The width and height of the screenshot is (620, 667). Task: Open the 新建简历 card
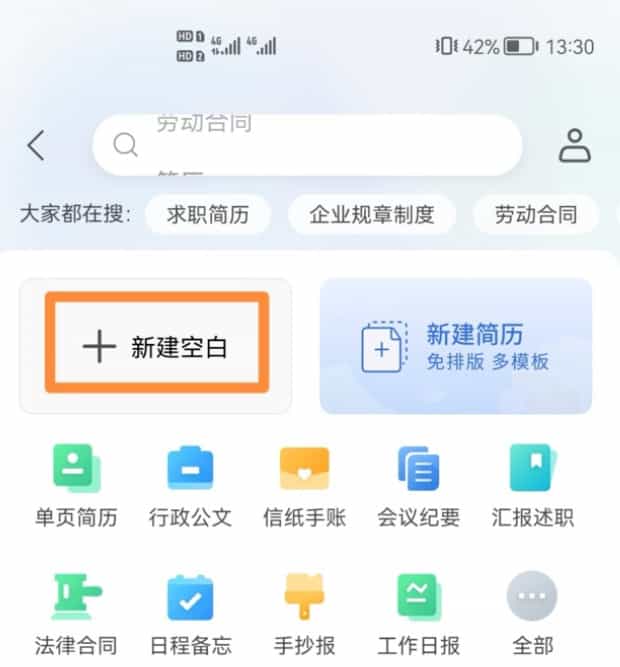pos(456,346)
